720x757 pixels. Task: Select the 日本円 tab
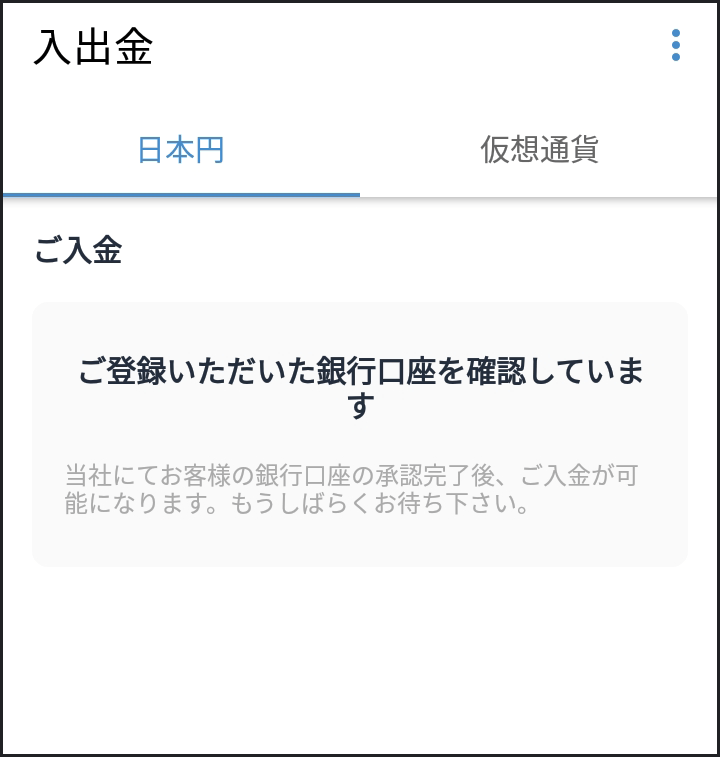(181, 150)
